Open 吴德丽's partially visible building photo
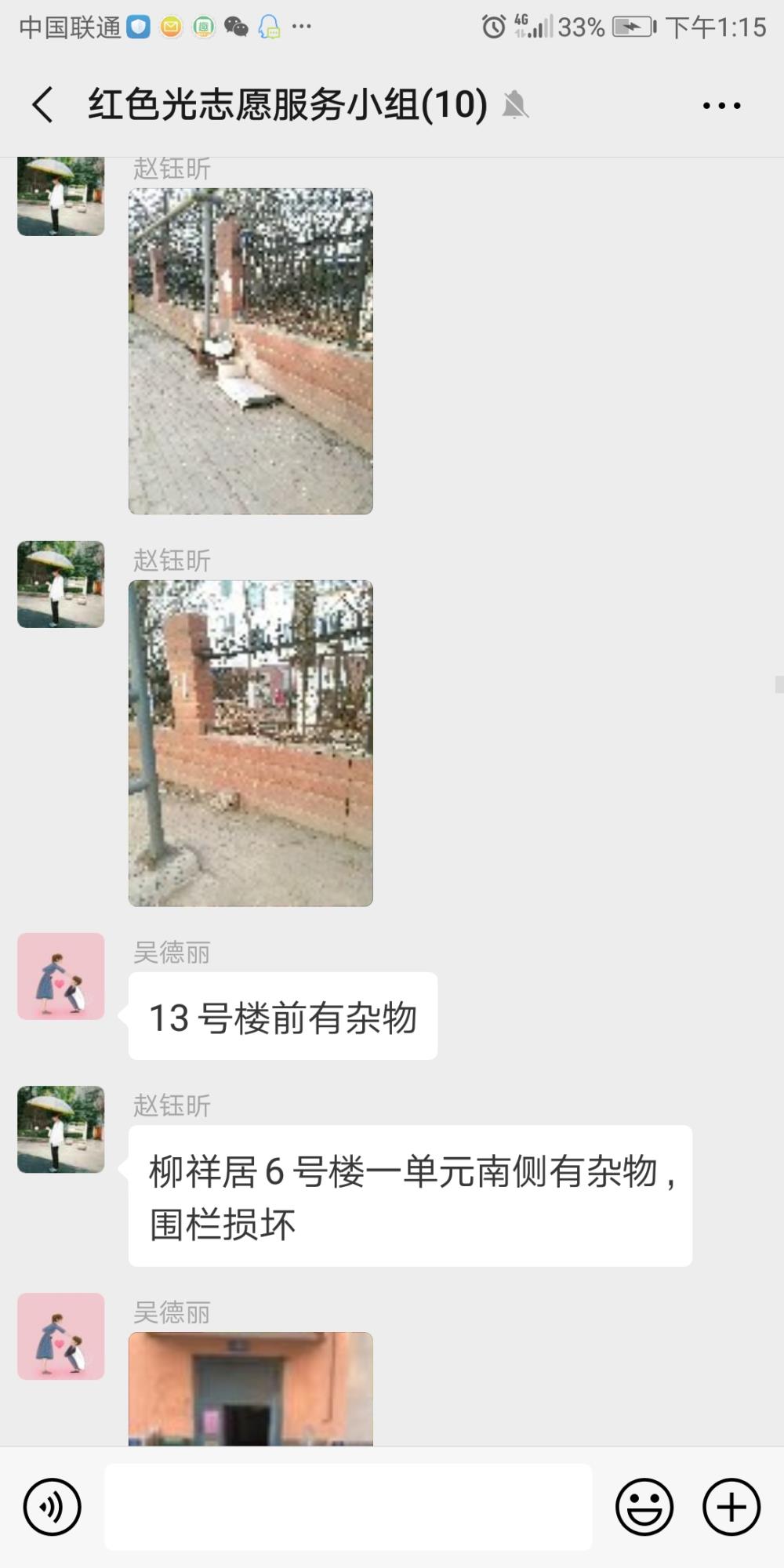Screen dimensions: 784x1568 251,1388
